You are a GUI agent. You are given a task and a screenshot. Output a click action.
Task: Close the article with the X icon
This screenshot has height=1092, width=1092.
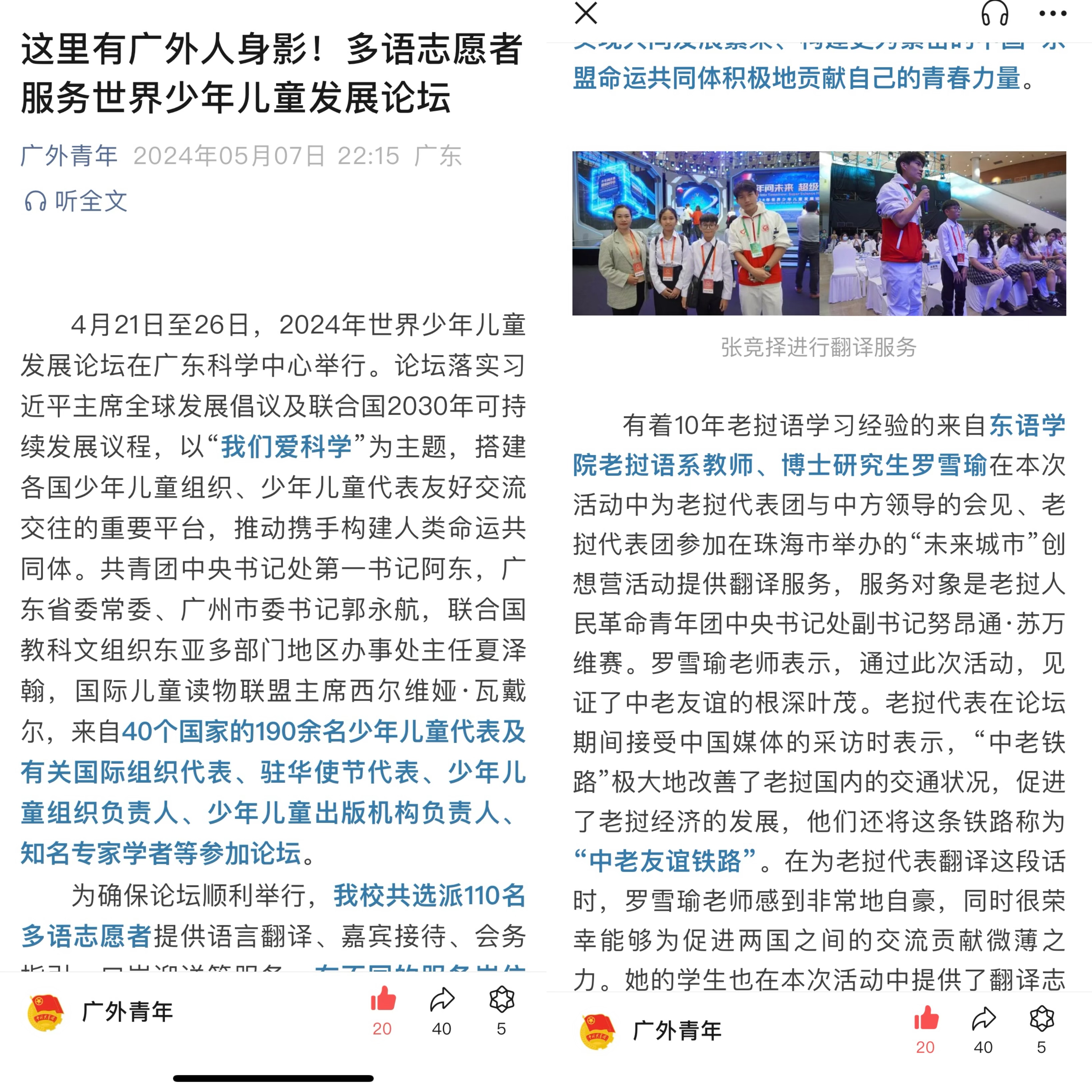click(586, 13)
